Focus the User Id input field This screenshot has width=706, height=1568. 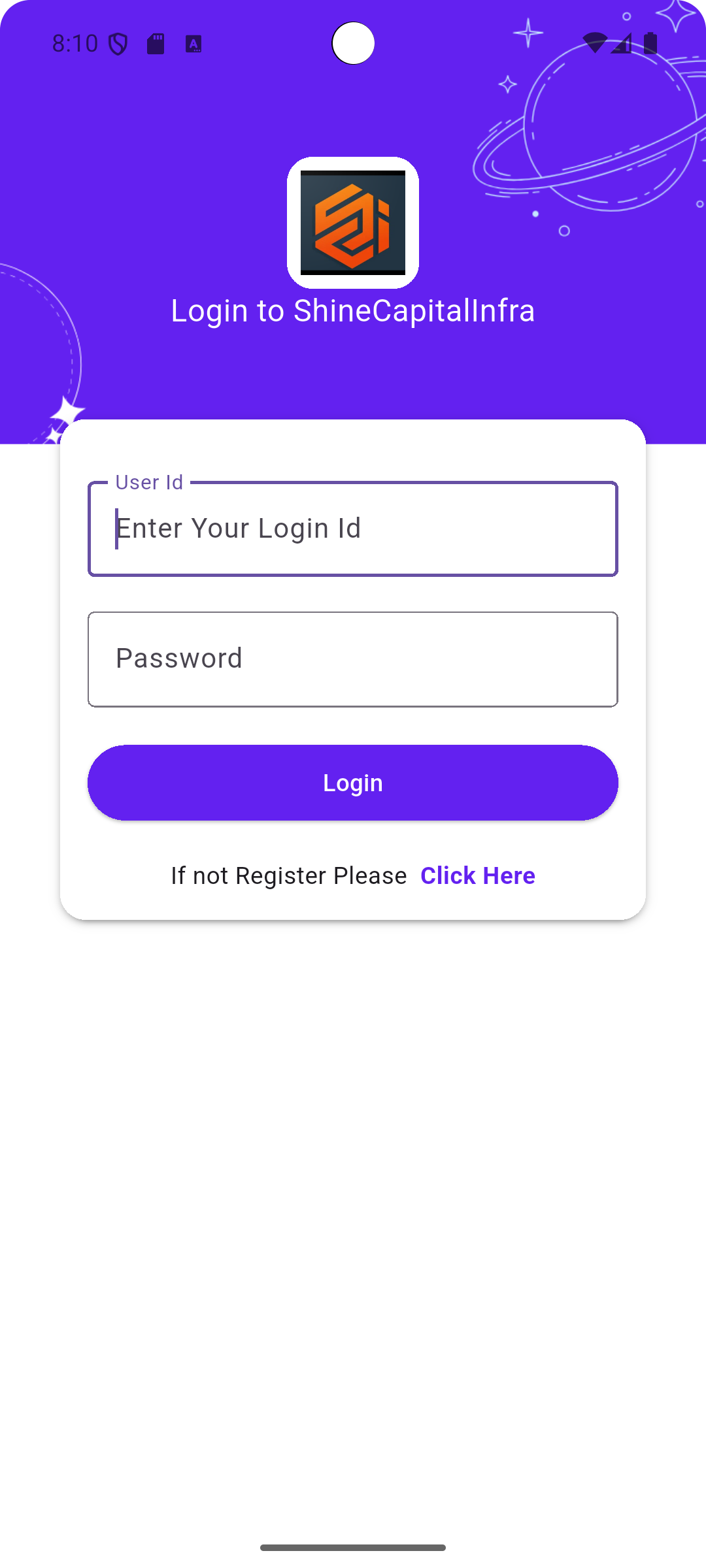pyautogui.click(x=353, y=529)
